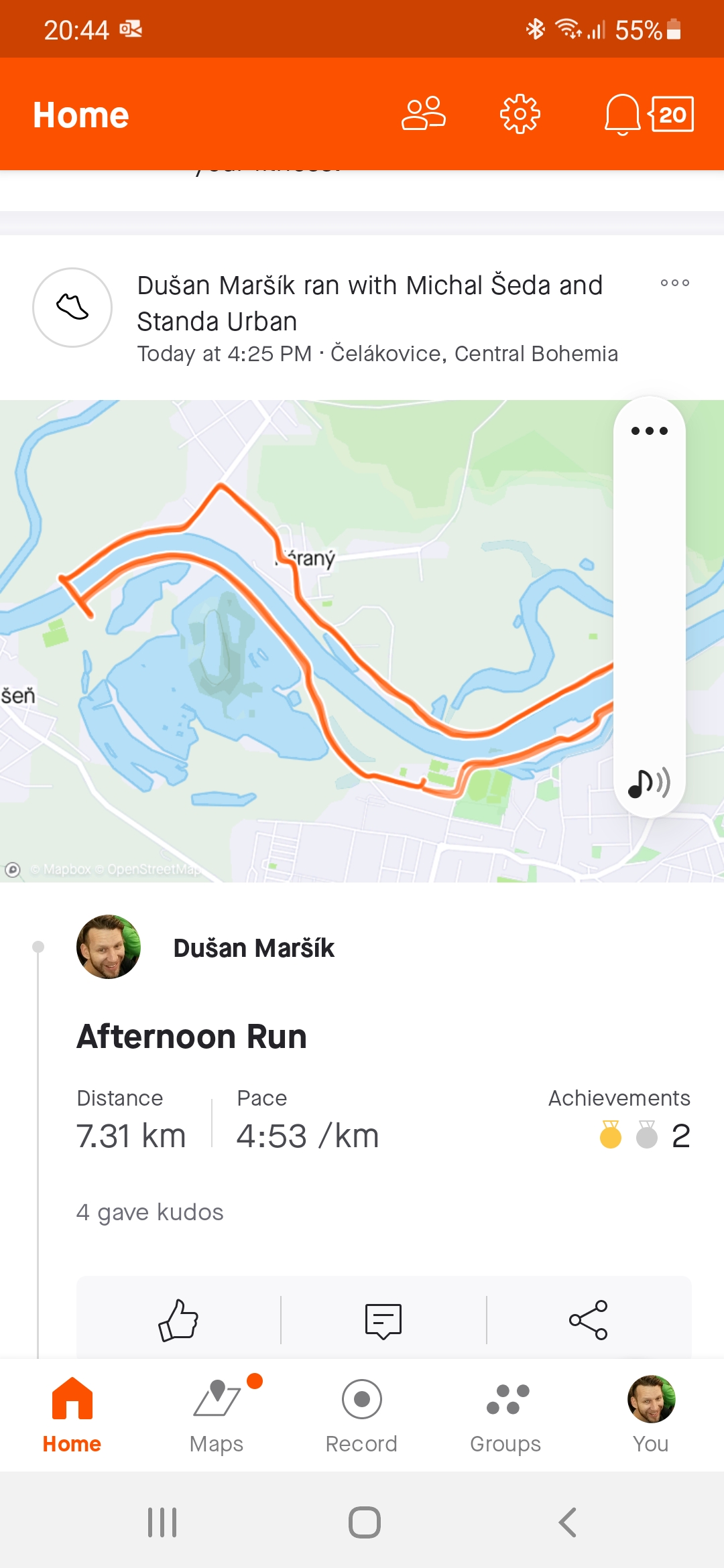Open settings gear in header
The width and height of the screenshot is (724, 1568).
(520, 114)
